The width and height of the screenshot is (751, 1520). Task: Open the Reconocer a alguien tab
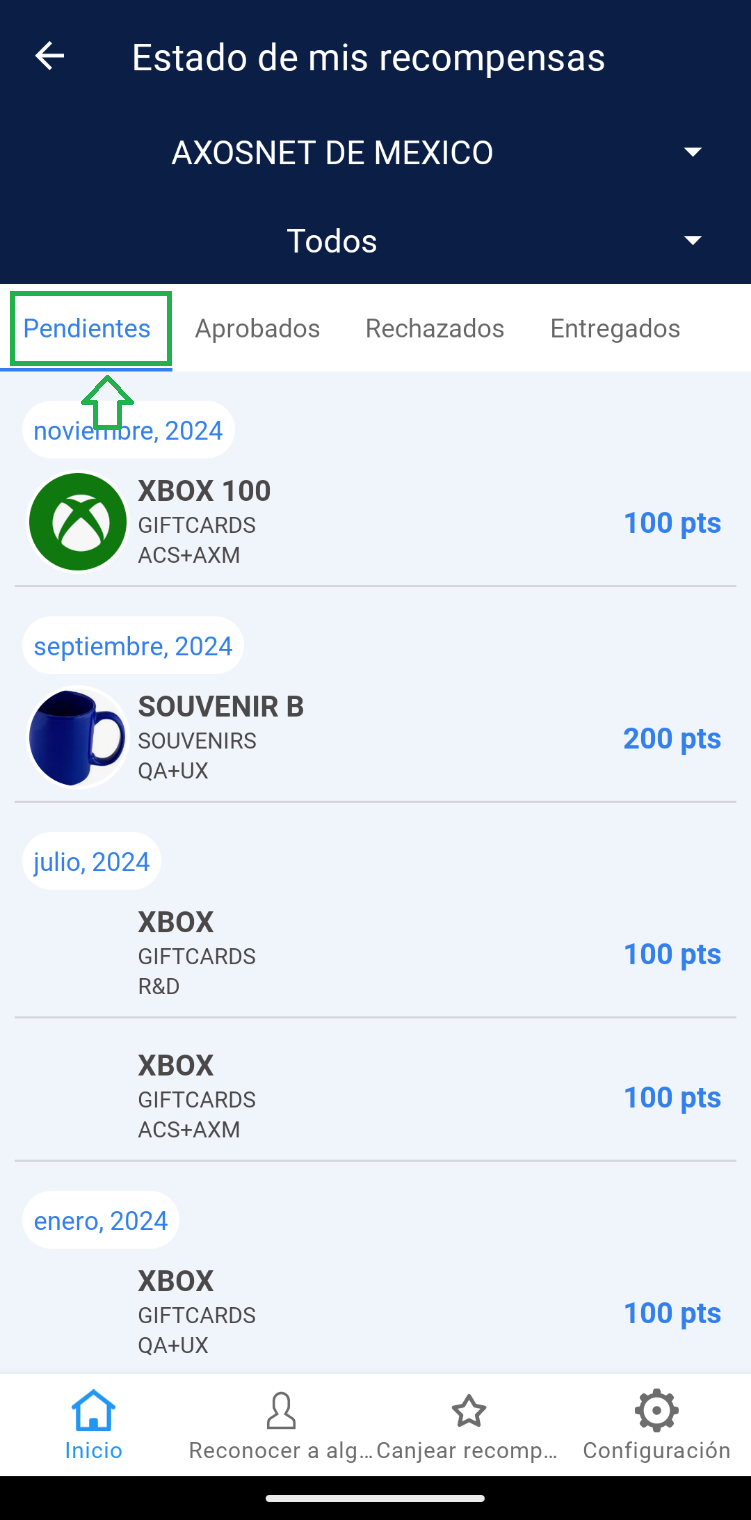tap(281, 1425)
